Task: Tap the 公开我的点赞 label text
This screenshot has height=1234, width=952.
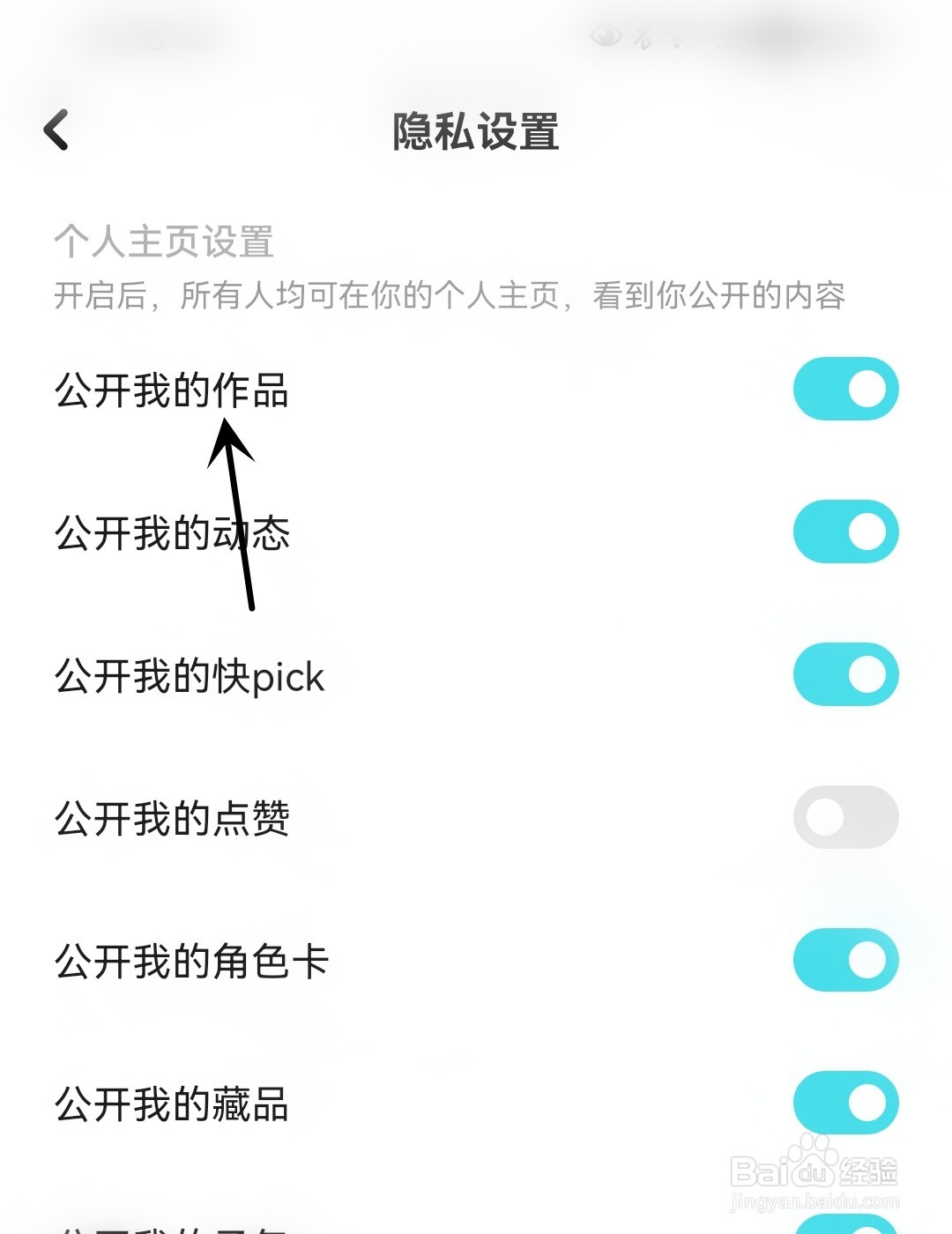Action: pyautogui.click(x=174, y=817)
